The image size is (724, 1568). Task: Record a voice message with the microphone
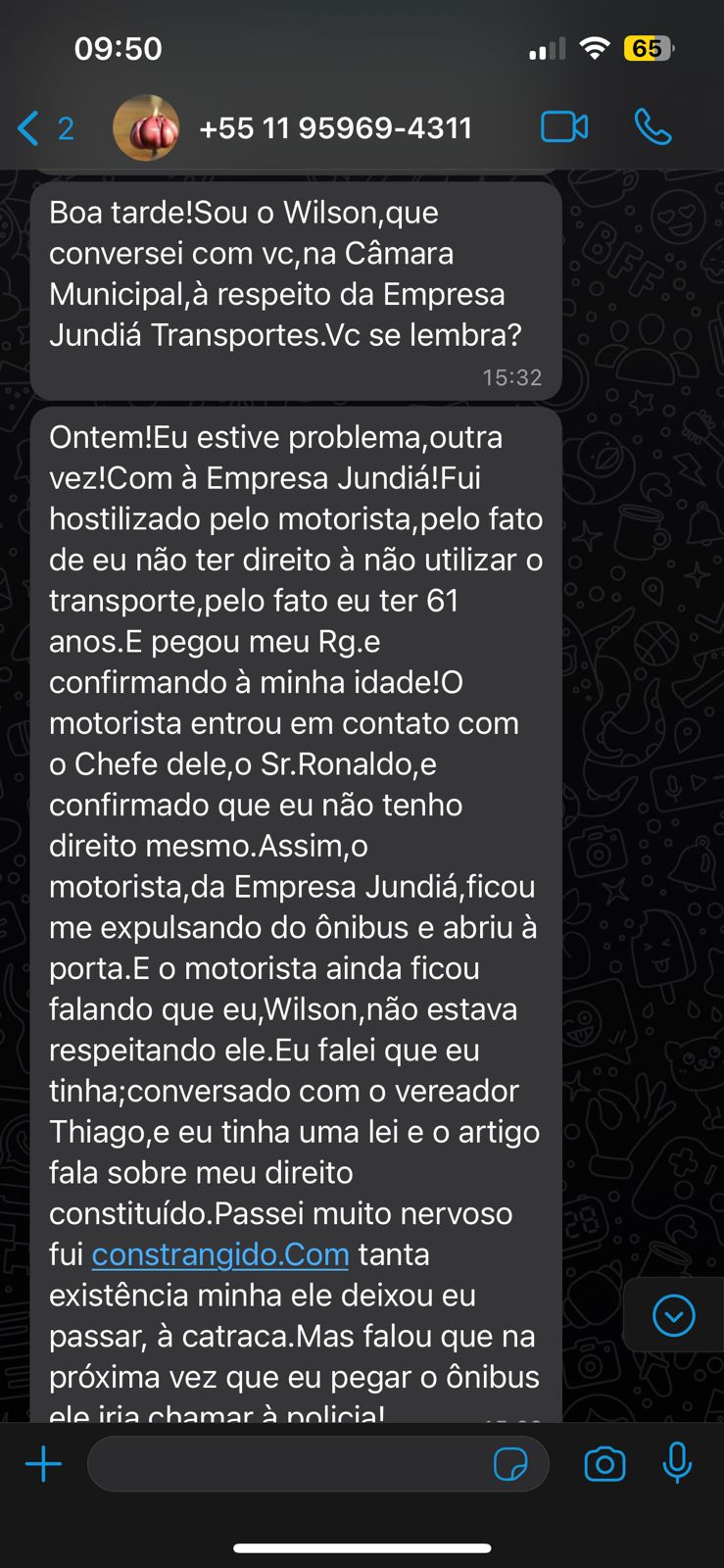(677, 1464)
